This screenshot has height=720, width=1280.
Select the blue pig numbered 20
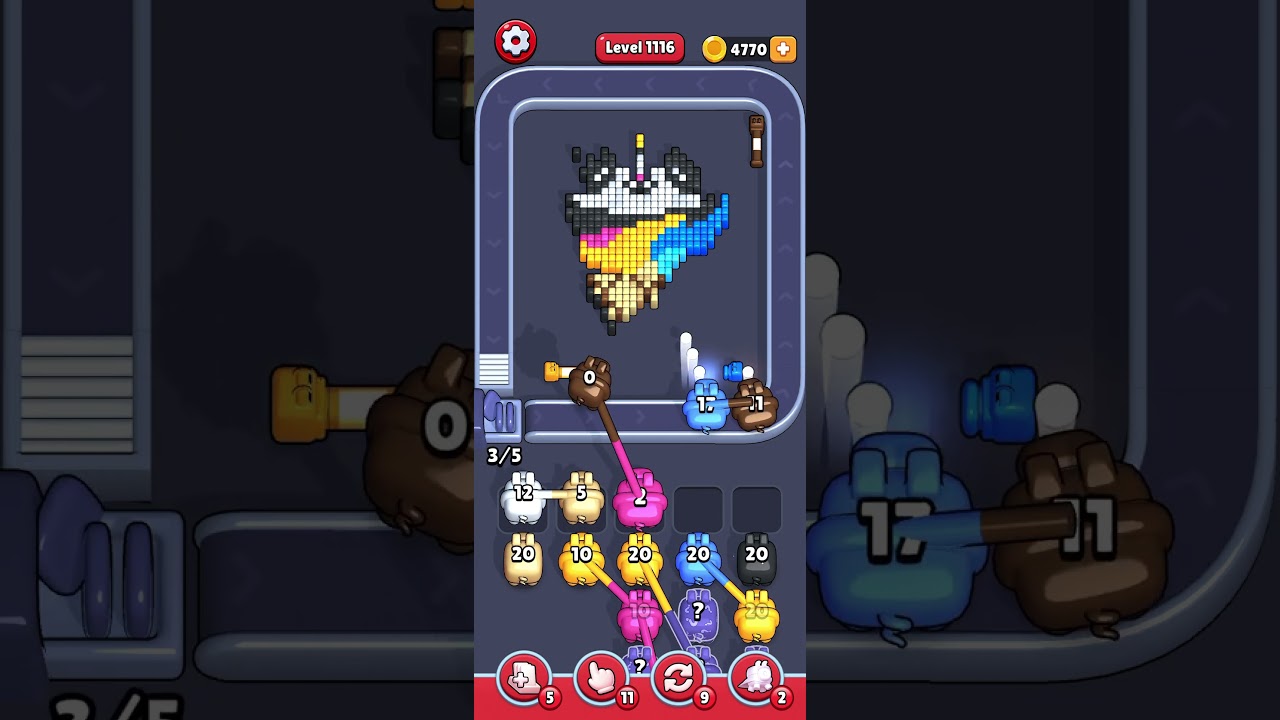(x=698, y=560)
